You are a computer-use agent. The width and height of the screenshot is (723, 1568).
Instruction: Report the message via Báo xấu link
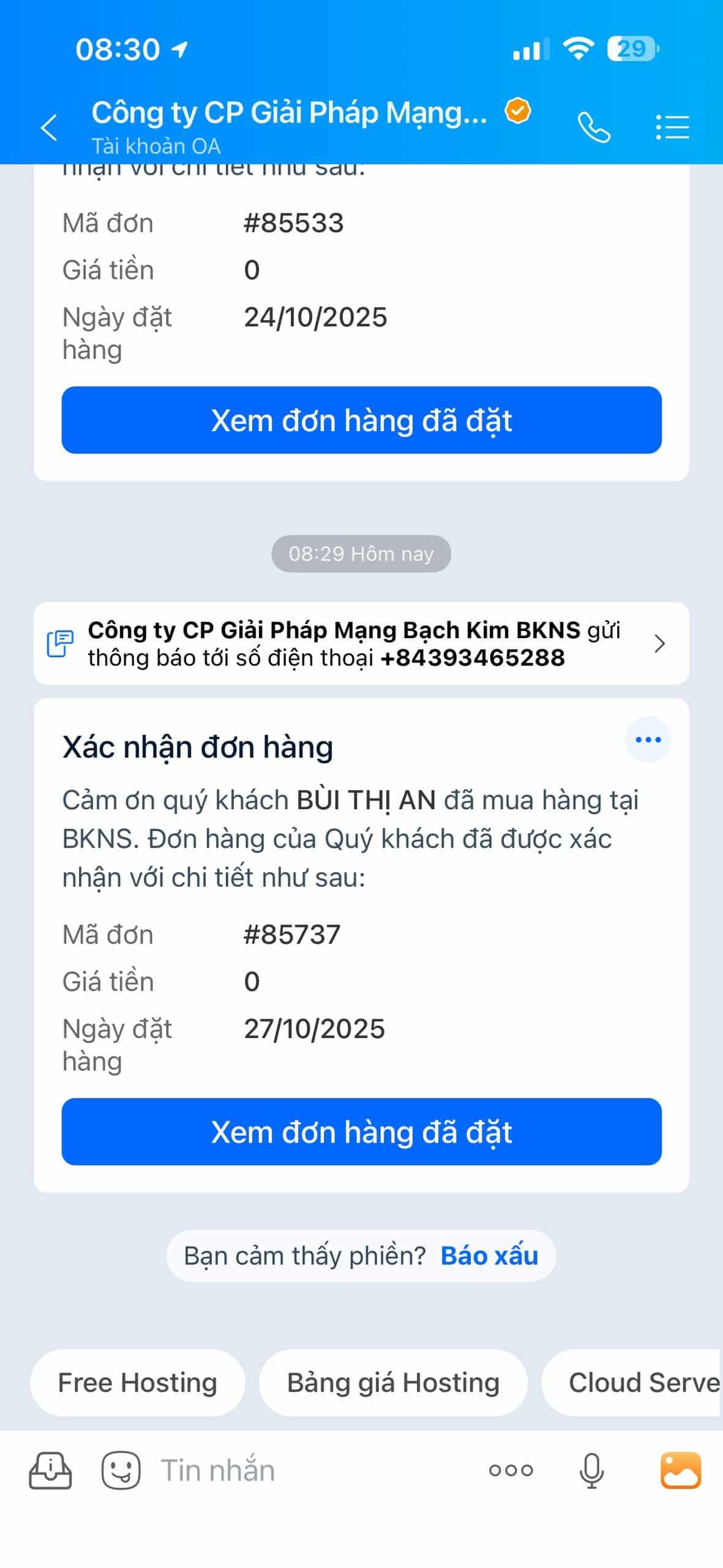coord(489,1255)
